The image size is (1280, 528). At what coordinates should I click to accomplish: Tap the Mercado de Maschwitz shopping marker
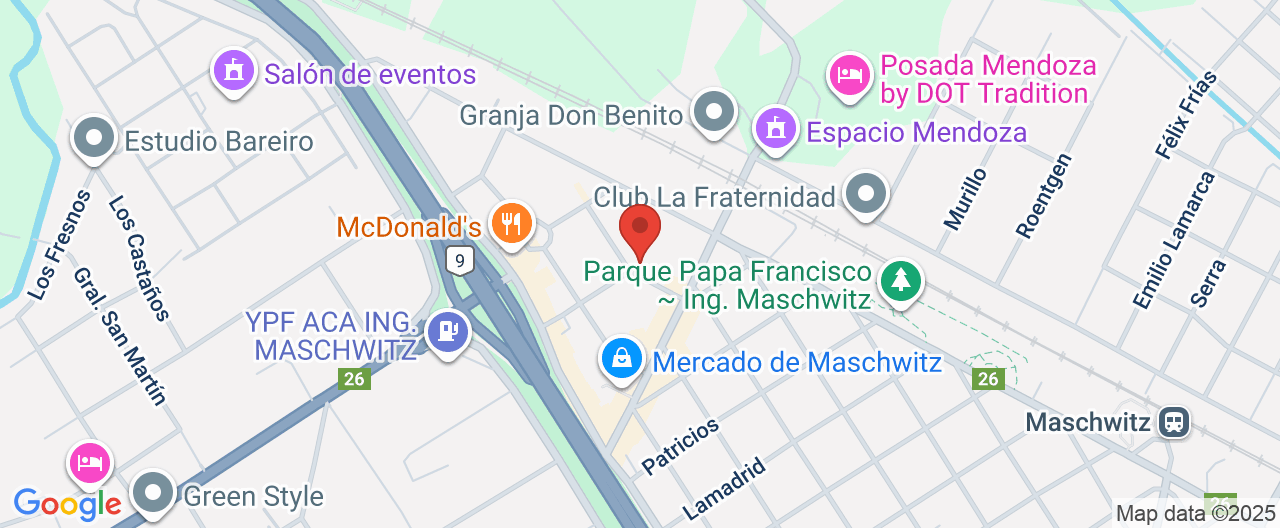coord(622,357)
